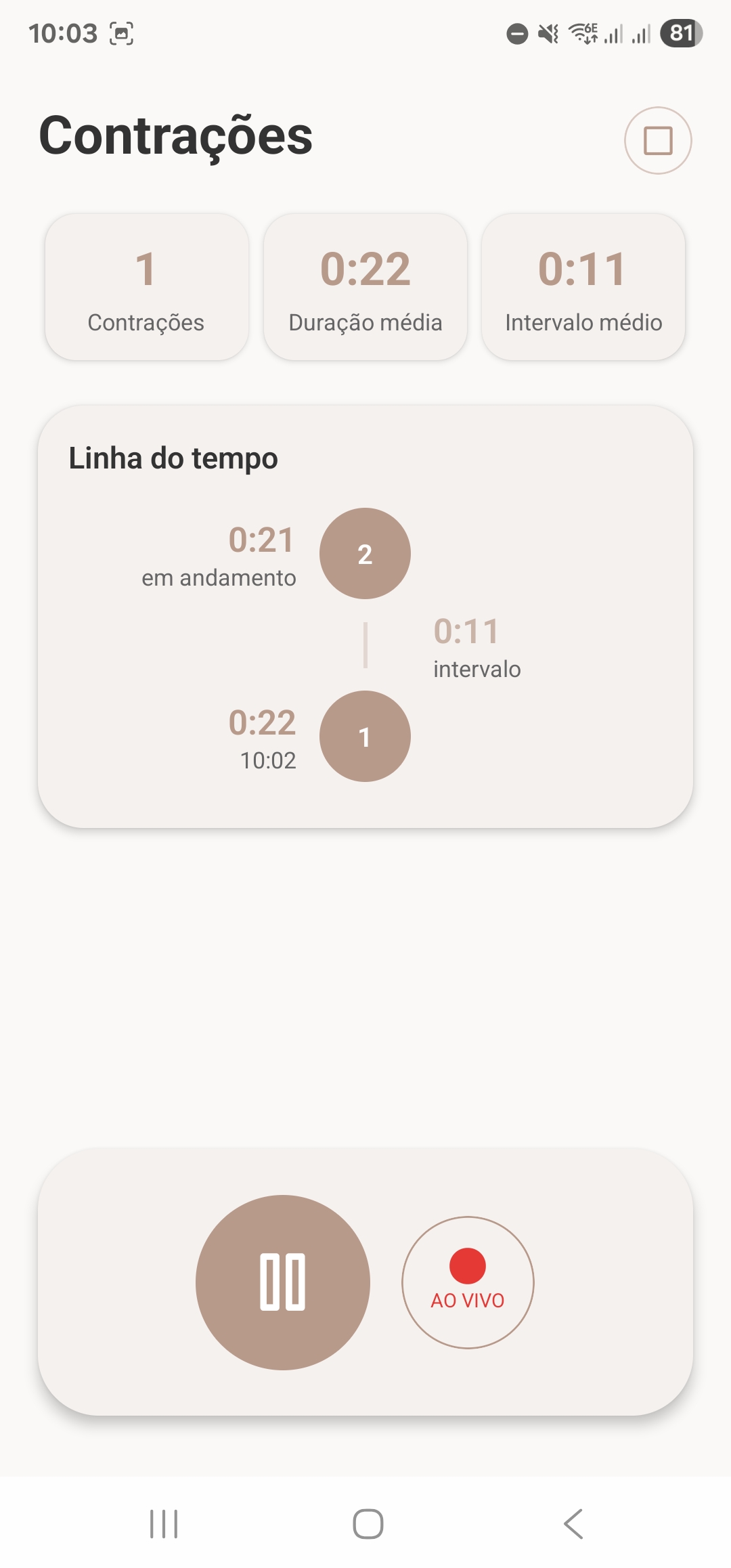Image resolution: width=731 pixels, height=1568 pixels.
Task: Select timeline circle number 2 in progress
Action: pos(364,553)
